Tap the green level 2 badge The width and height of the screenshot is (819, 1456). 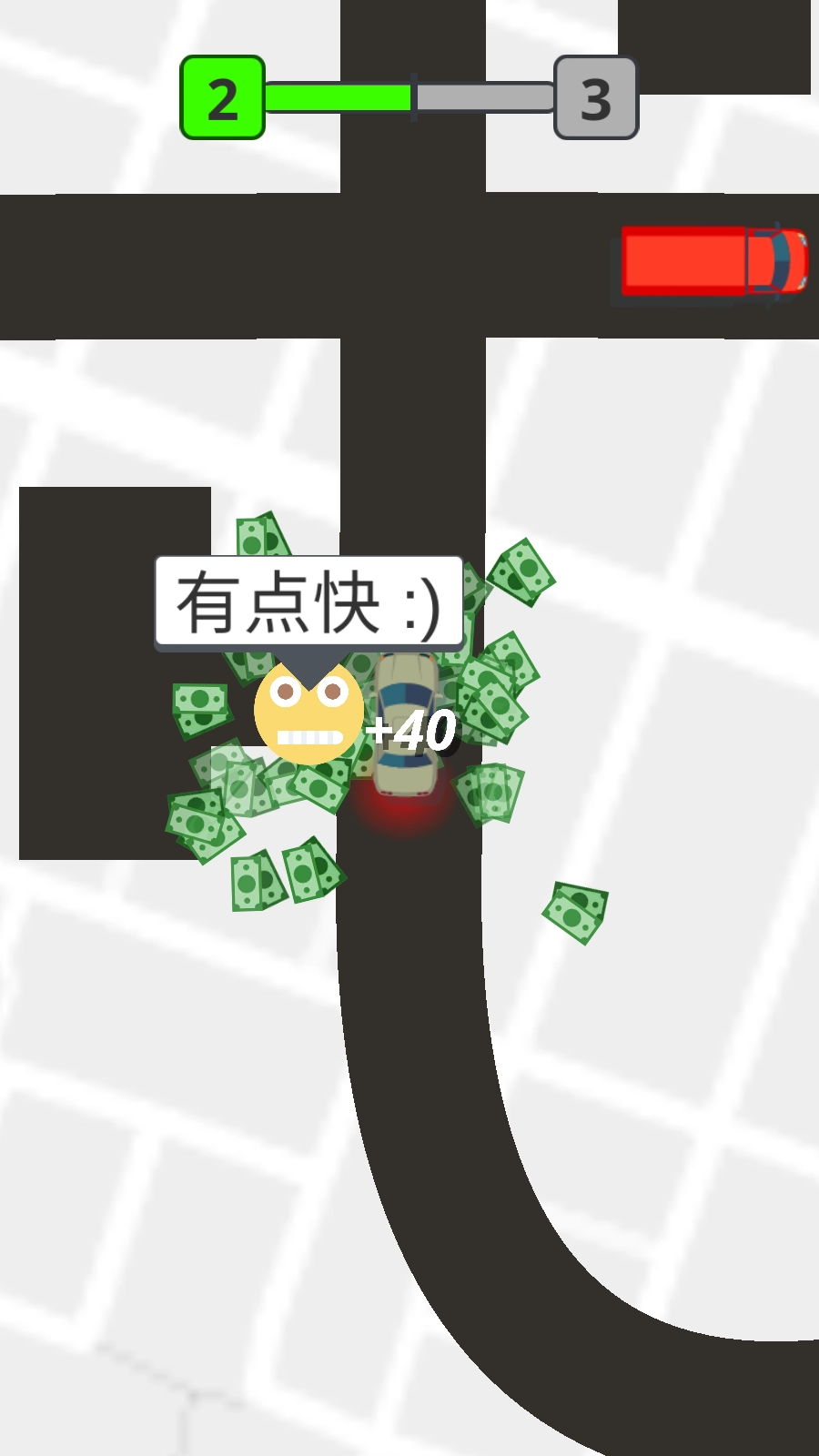pyautogui.click(x=221, y=97)
